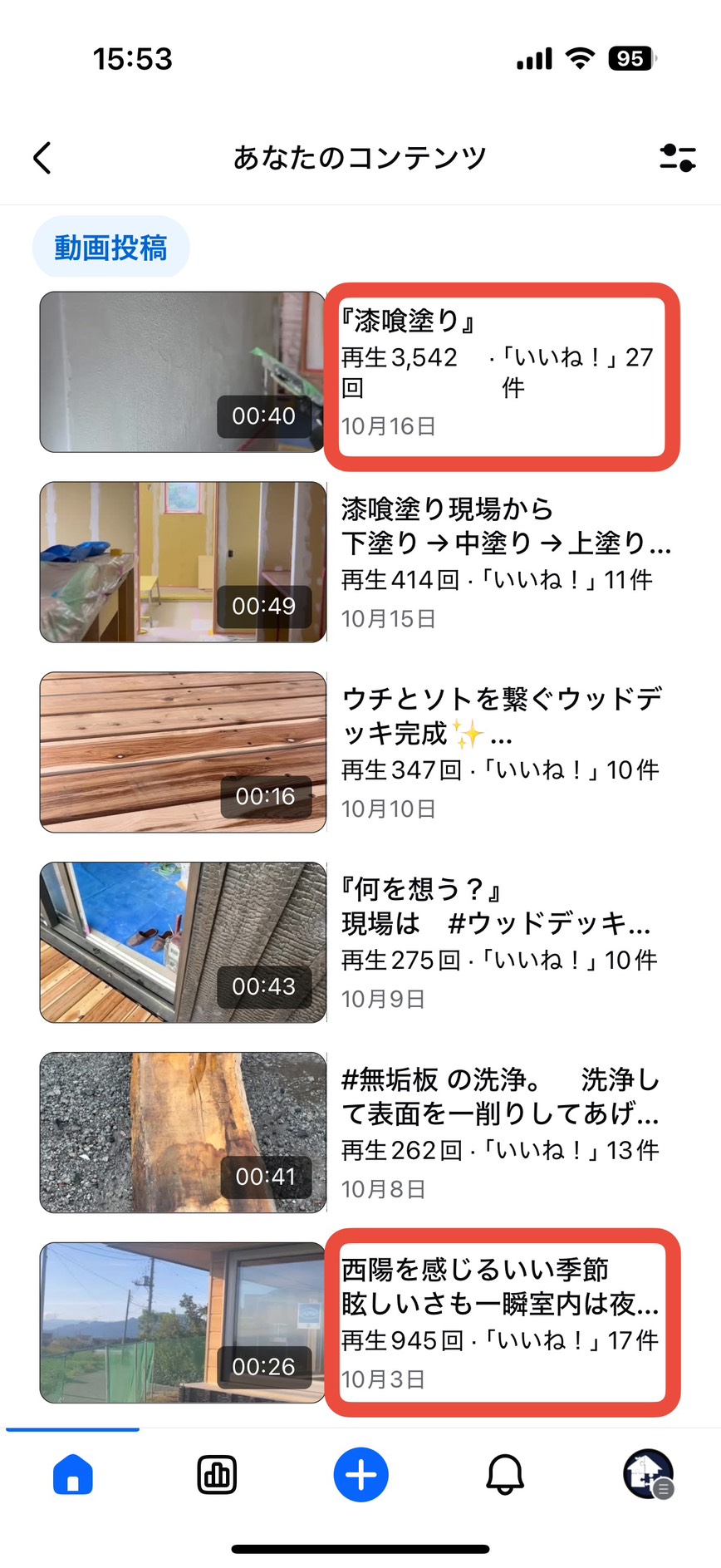The height and width of the screenshot is (1568, 721).
Task: Open the 西陽を感じるいい季節 video
Action: [182, 1323]
